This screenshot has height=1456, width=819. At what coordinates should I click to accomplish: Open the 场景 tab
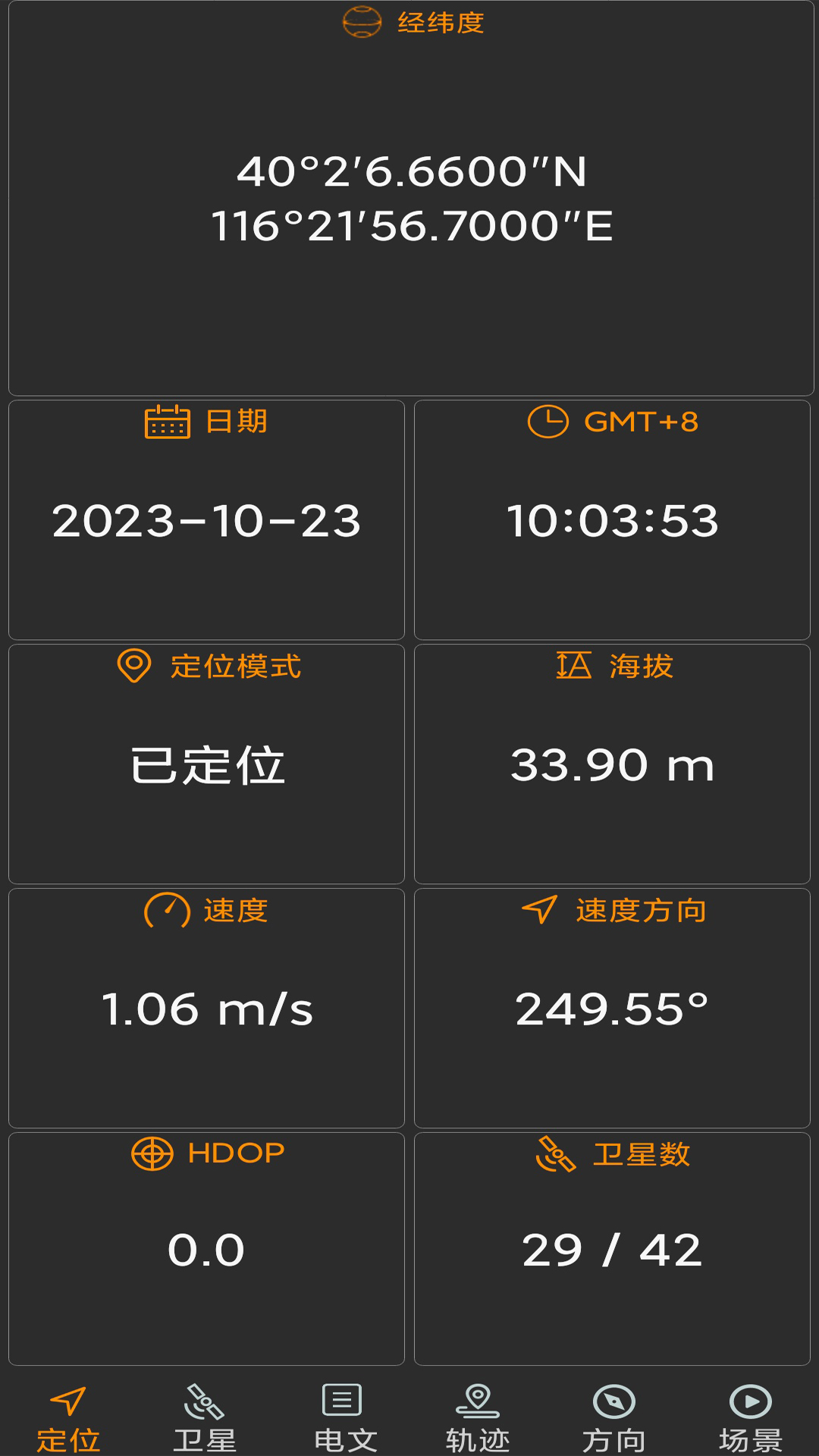pyautogui.click(x=751, y=1417)
